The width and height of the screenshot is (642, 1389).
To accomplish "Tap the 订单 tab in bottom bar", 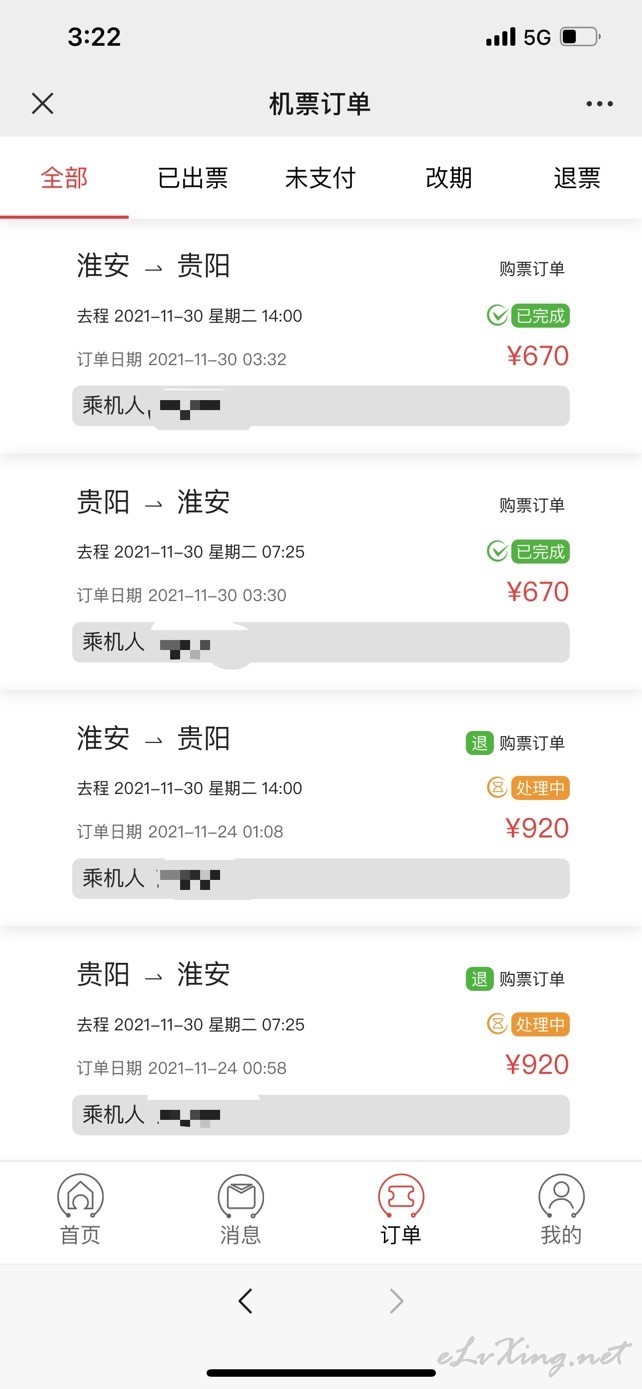I will click(x=401, y=1210).
